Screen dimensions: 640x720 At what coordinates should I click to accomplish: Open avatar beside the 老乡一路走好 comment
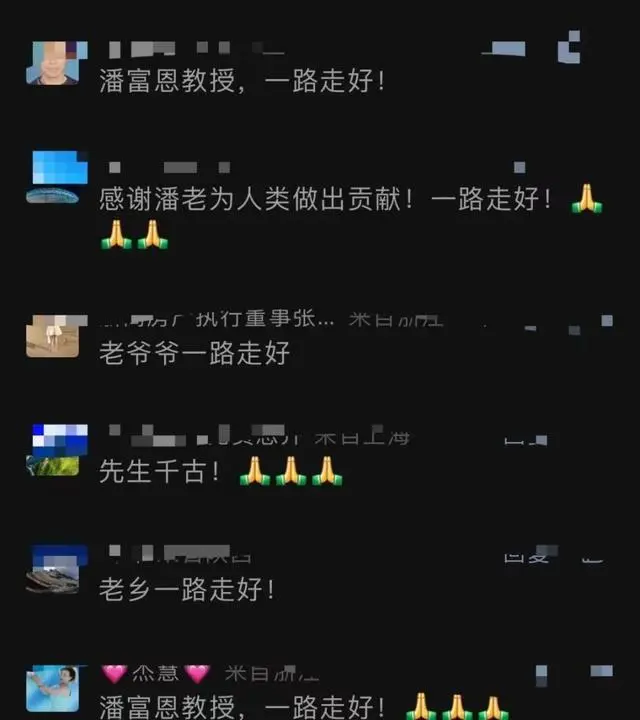tap(53, 571)
